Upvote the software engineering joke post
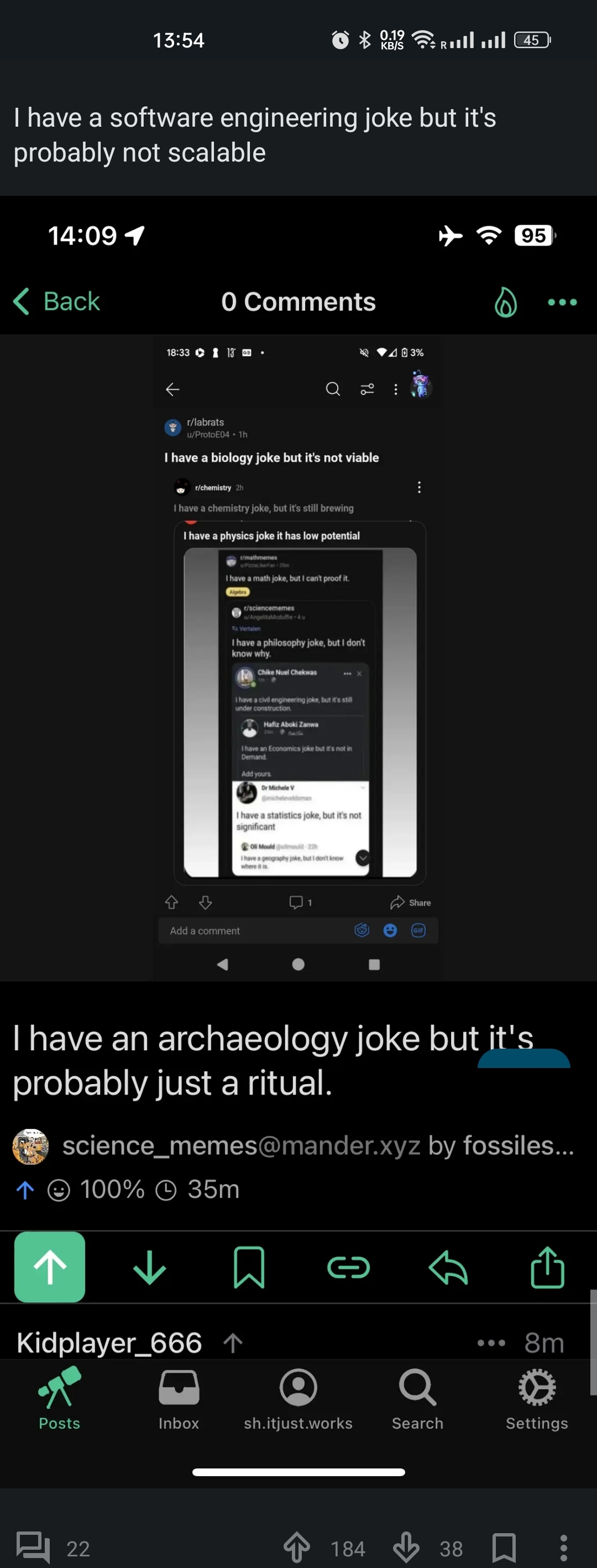Screen dimensions: 597x1568 pyautogui.click(x=297, y=1546)
